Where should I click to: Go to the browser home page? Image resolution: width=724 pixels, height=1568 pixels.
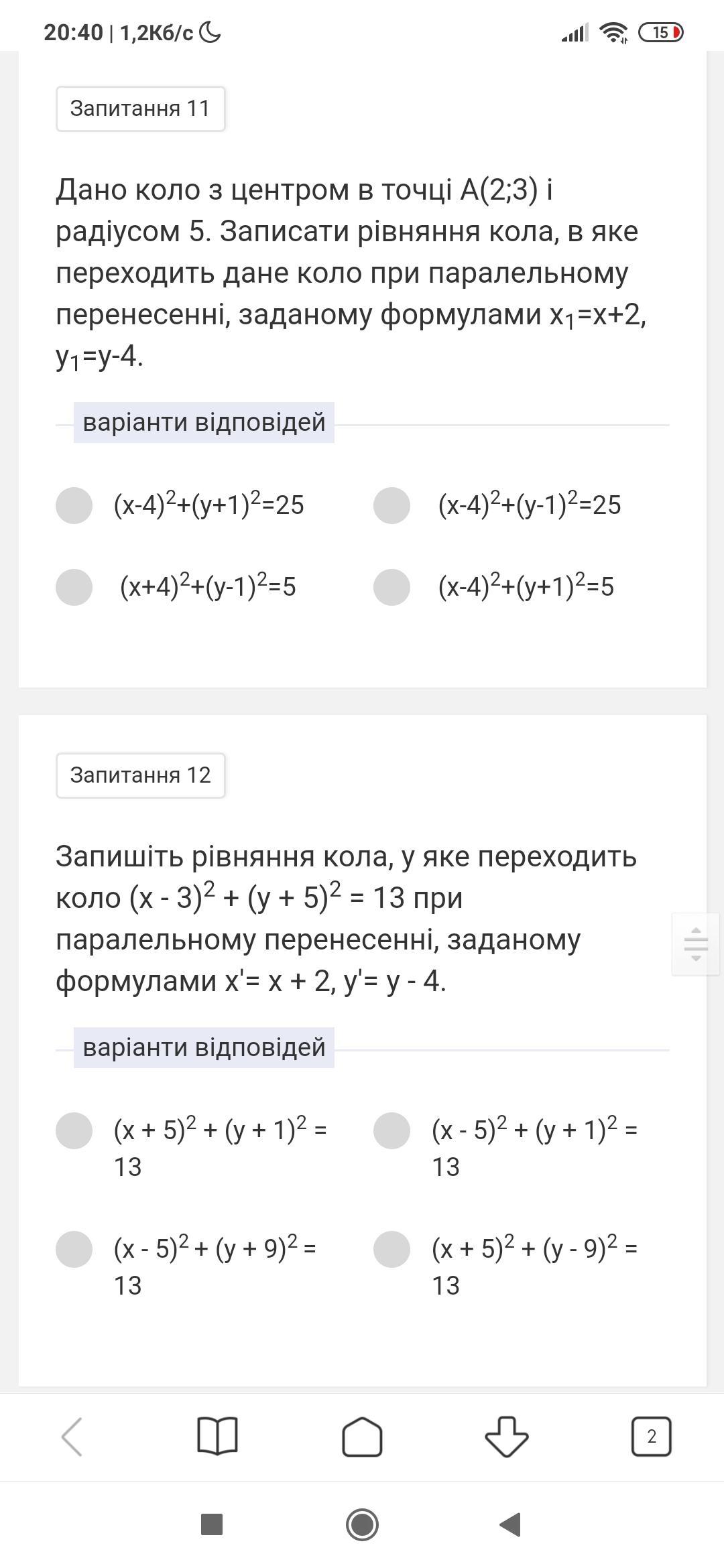(362, 1437)
